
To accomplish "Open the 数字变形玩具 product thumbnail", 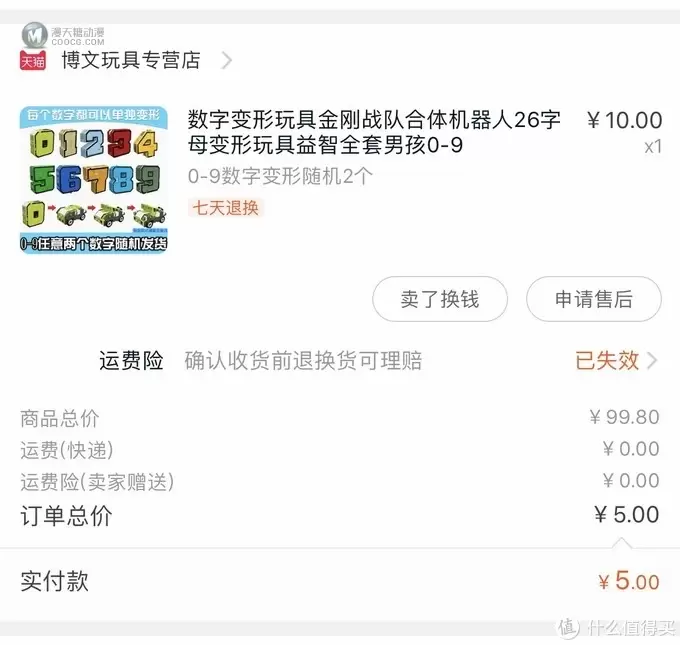I will (x=94, y=180).
